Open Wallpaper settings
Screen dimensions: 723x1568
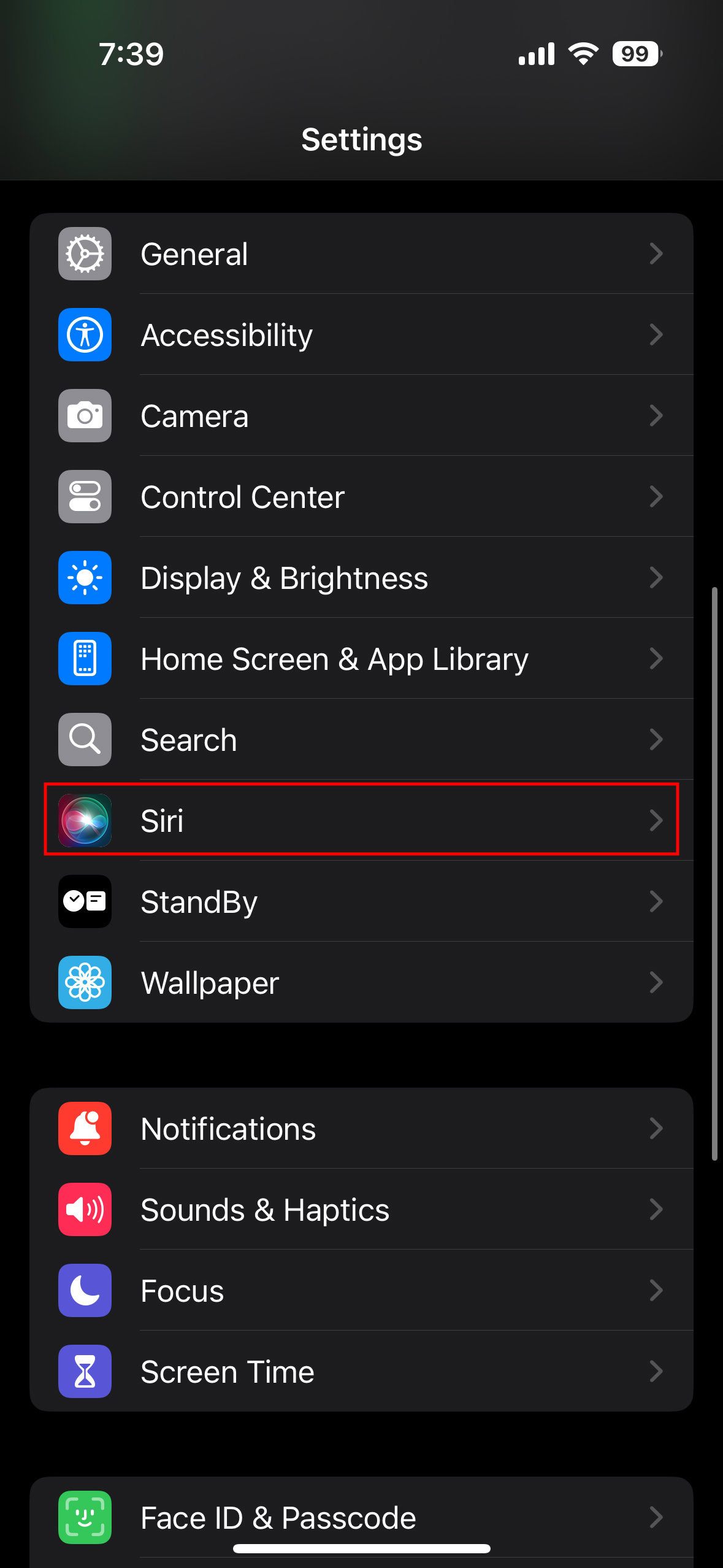(x=361, y=982)
